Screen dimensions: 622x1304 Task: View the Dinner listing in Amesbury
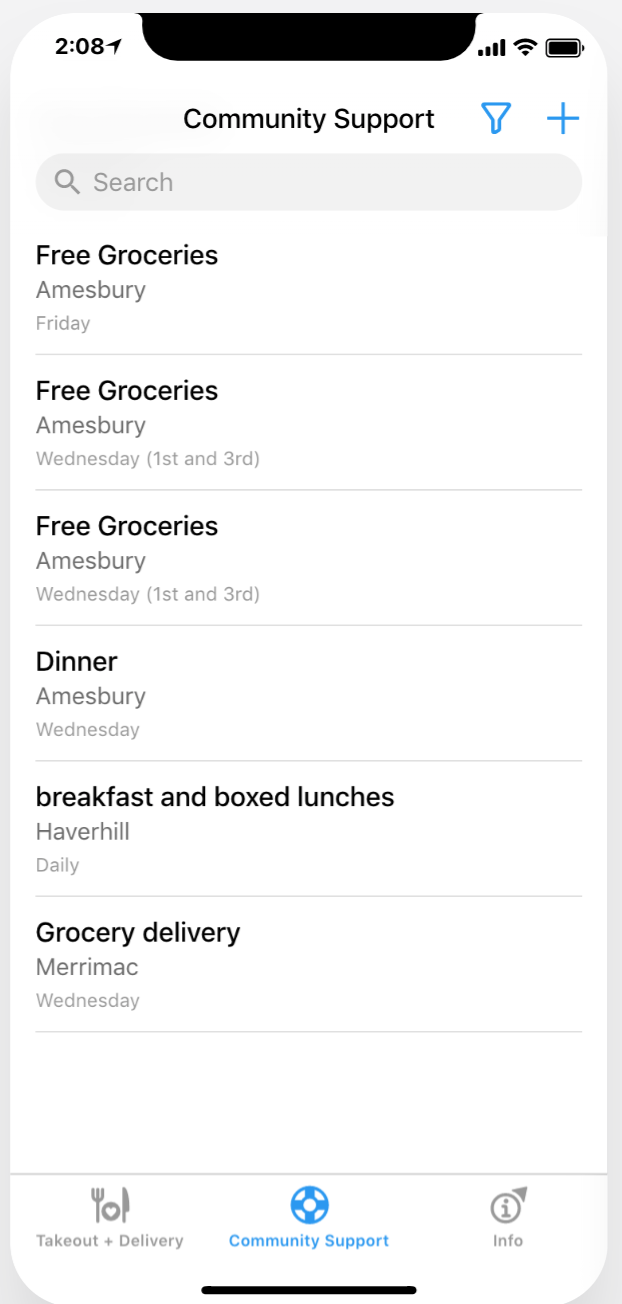click(x=308, y=694)
